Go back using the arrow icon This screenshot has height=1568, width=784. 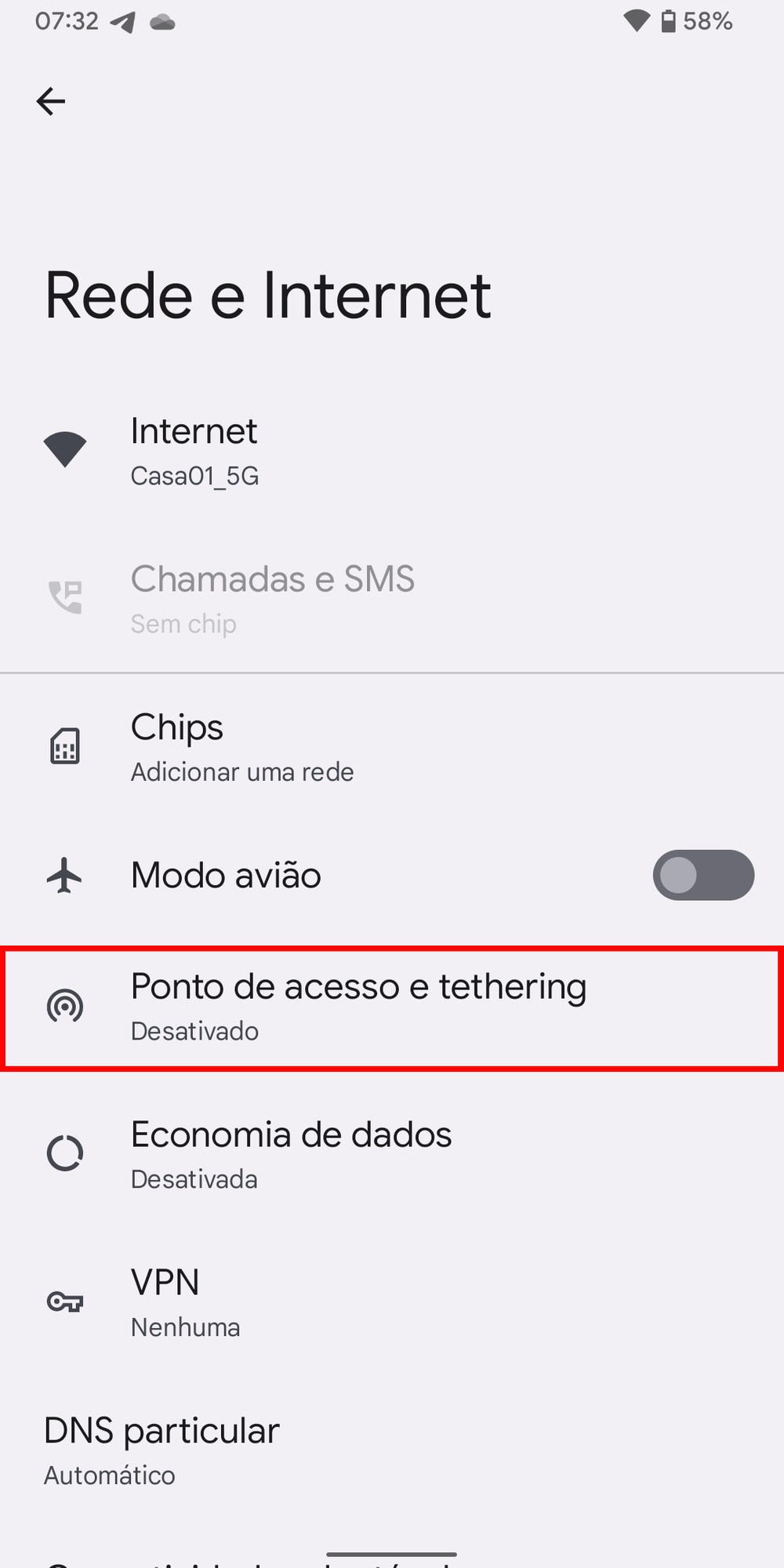pyautogui.click(x=51, y=101)
